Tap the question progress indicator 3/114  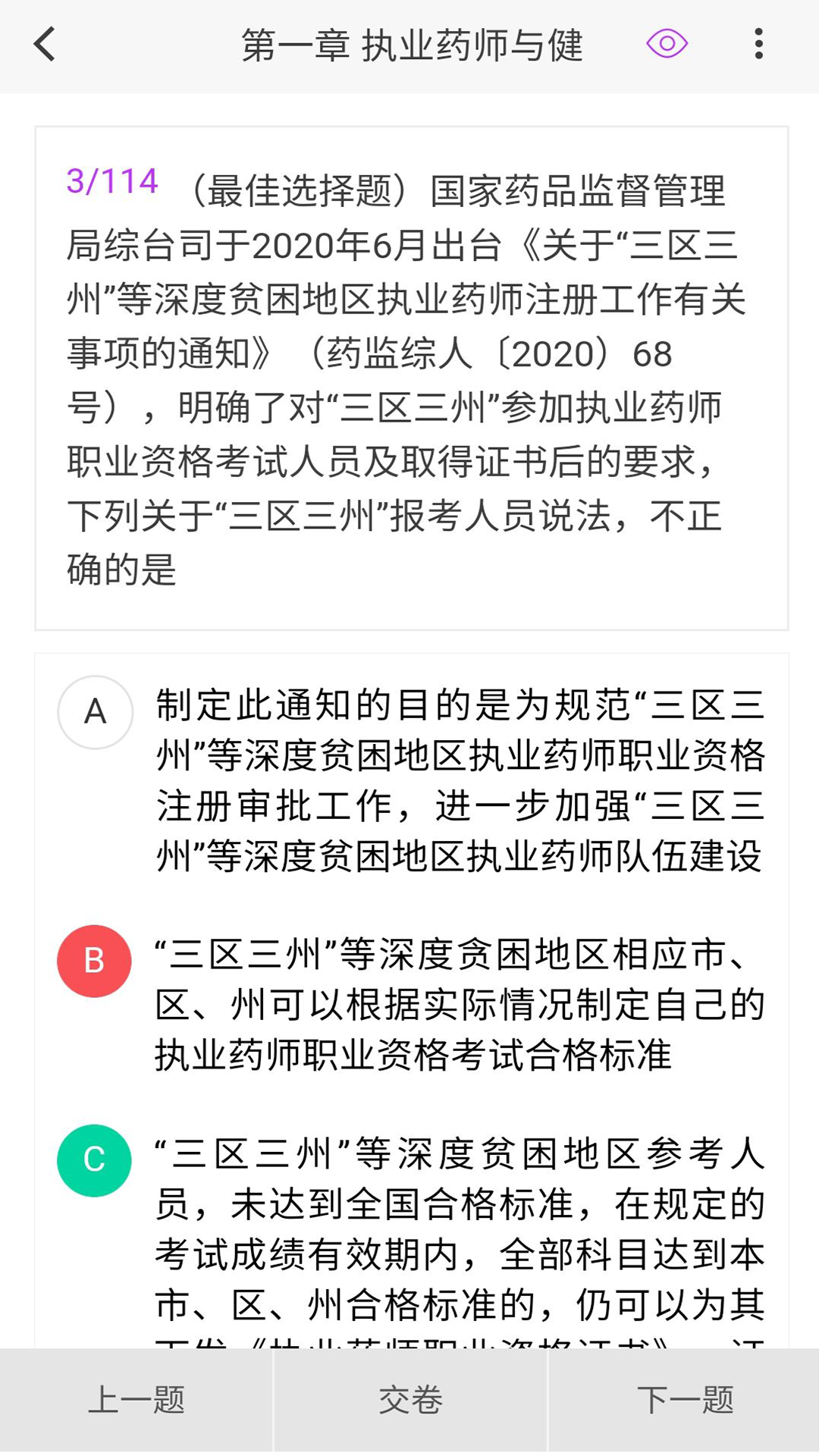point(111,180)
